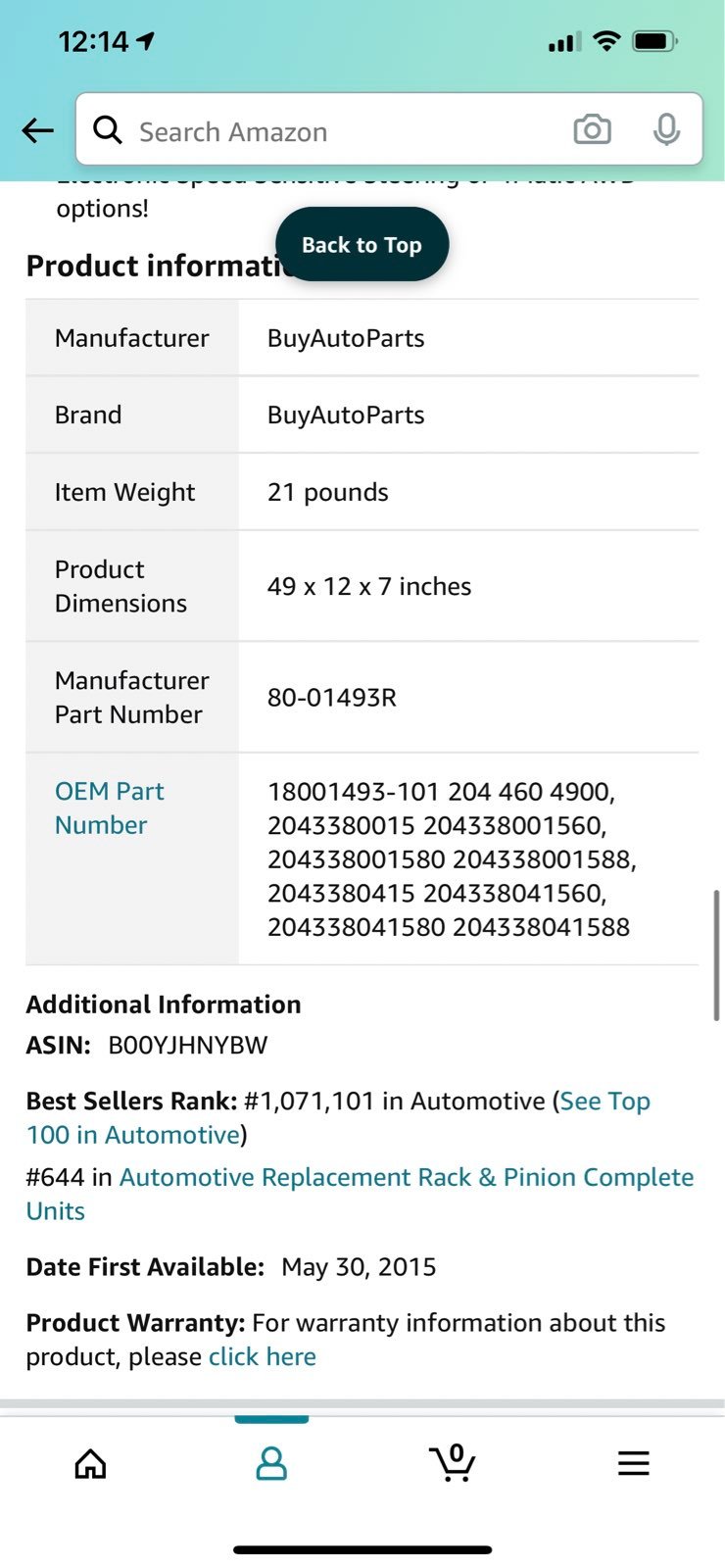
Task: Open Automotive Replacement Rack & Pinion category link
Action: 360,1194
